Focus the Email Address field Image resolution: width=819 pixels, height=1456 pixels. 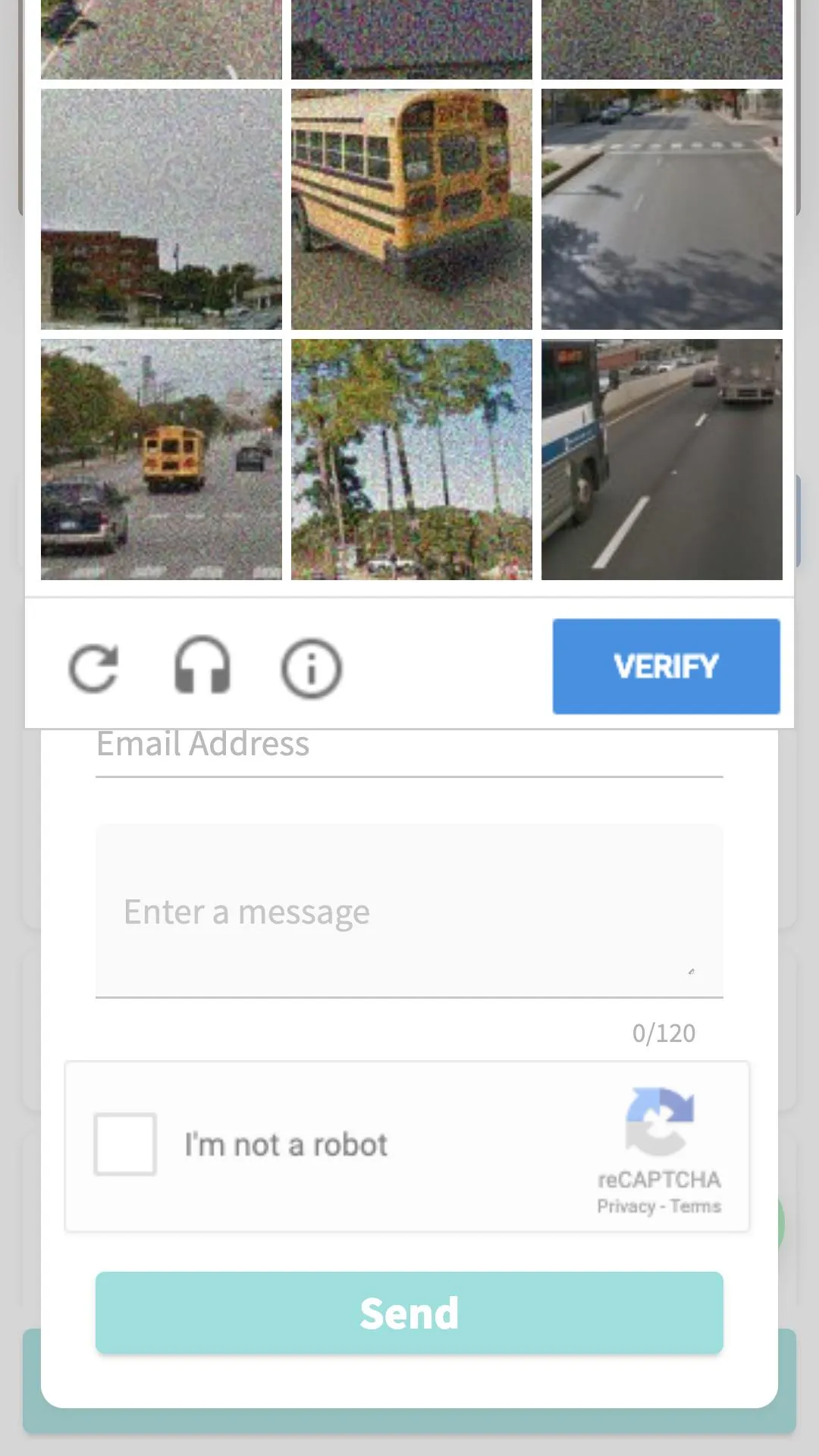(409, 746)
